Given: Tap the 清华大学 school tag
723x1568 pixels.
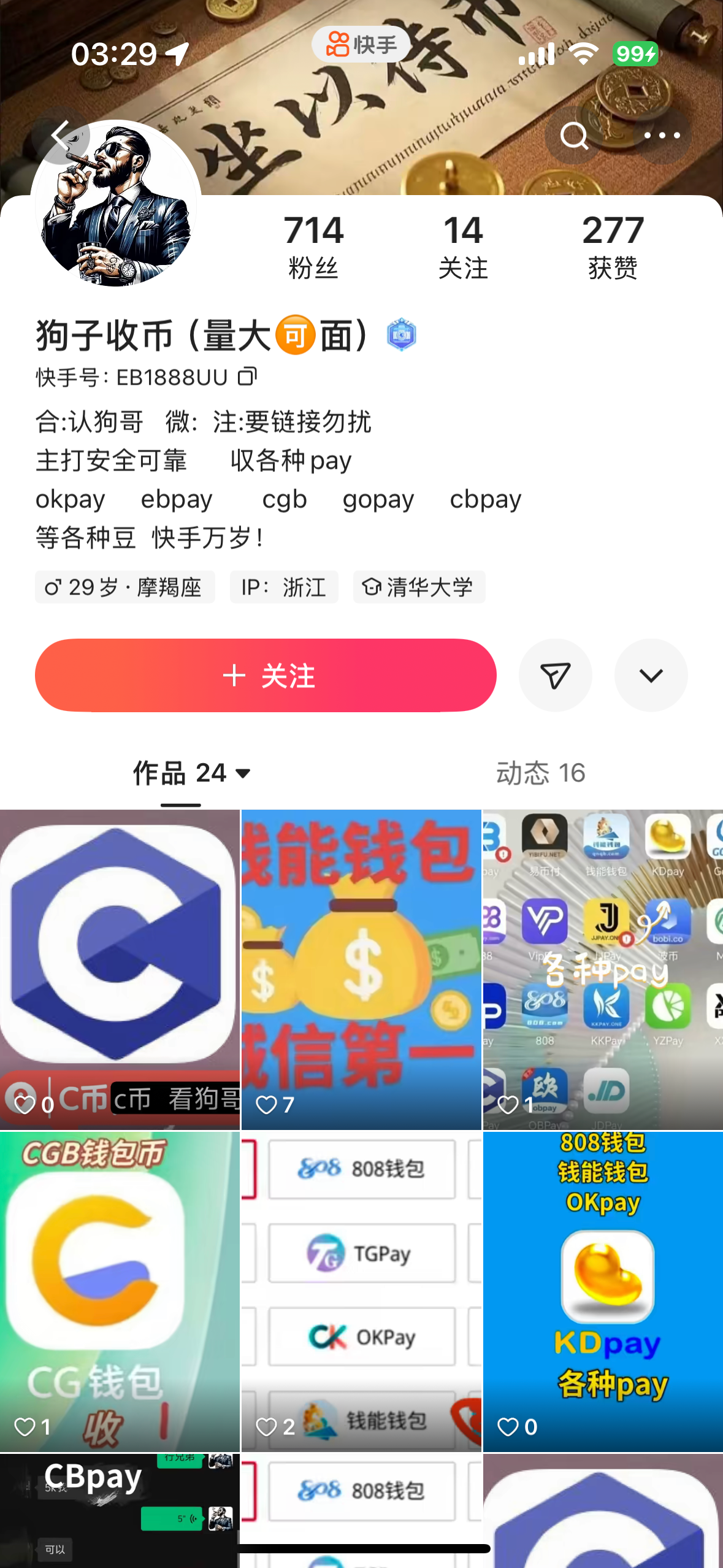Looking at the screenshot, I should [x=419, y=587].
